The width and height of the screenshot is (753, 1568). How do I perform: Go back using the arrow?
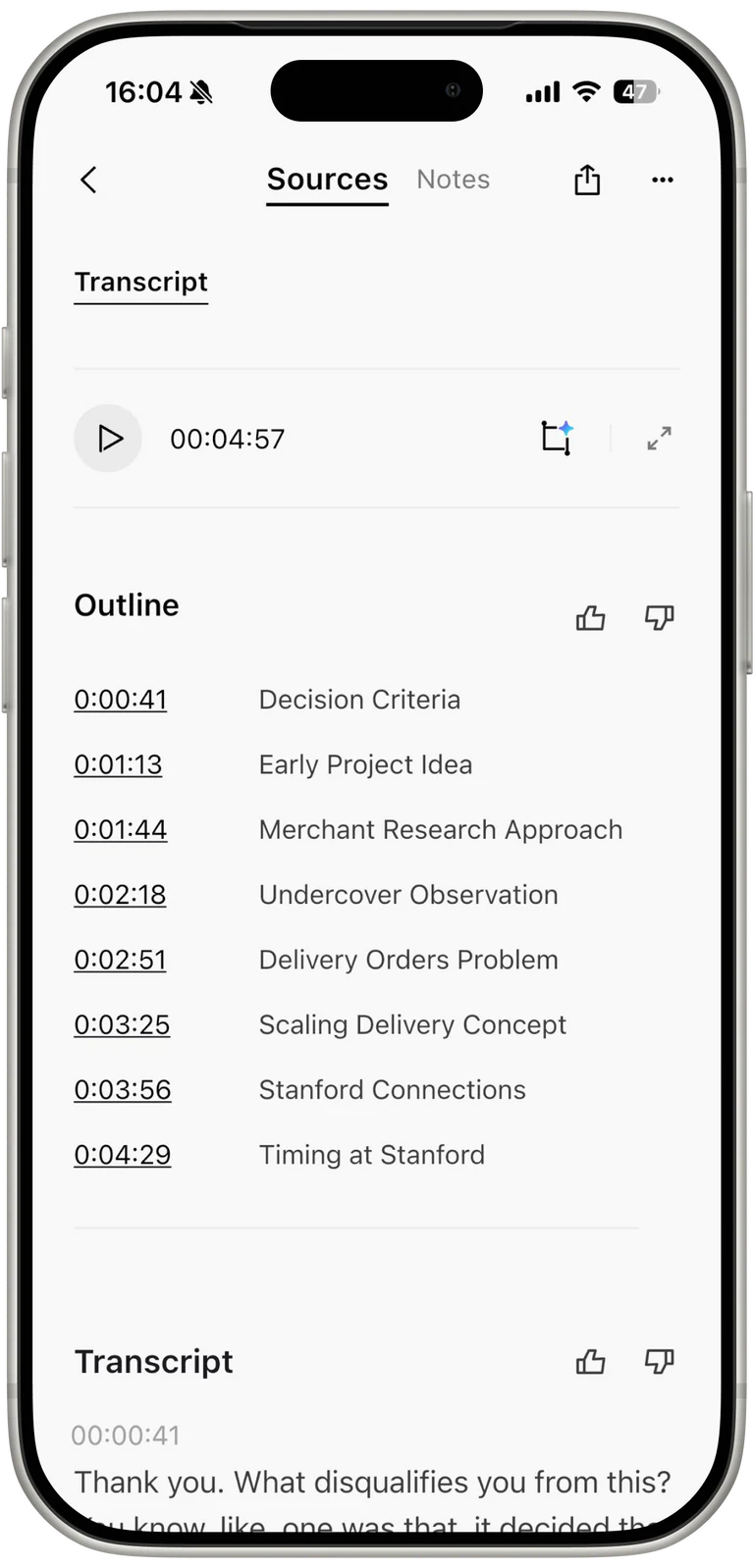pos(88,180)
